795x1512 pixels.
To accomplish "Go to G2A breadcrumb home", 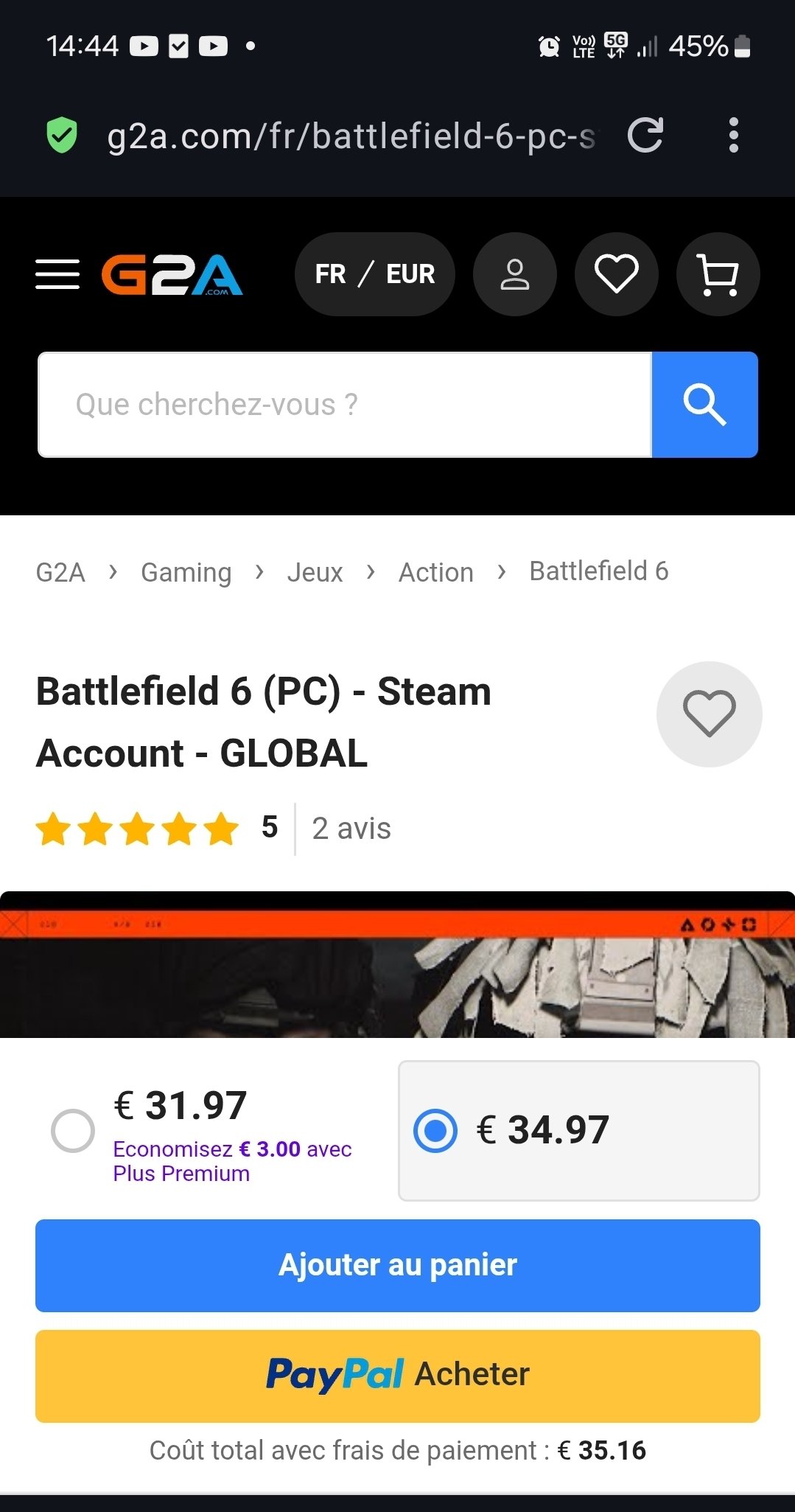I will pos(60,572).
